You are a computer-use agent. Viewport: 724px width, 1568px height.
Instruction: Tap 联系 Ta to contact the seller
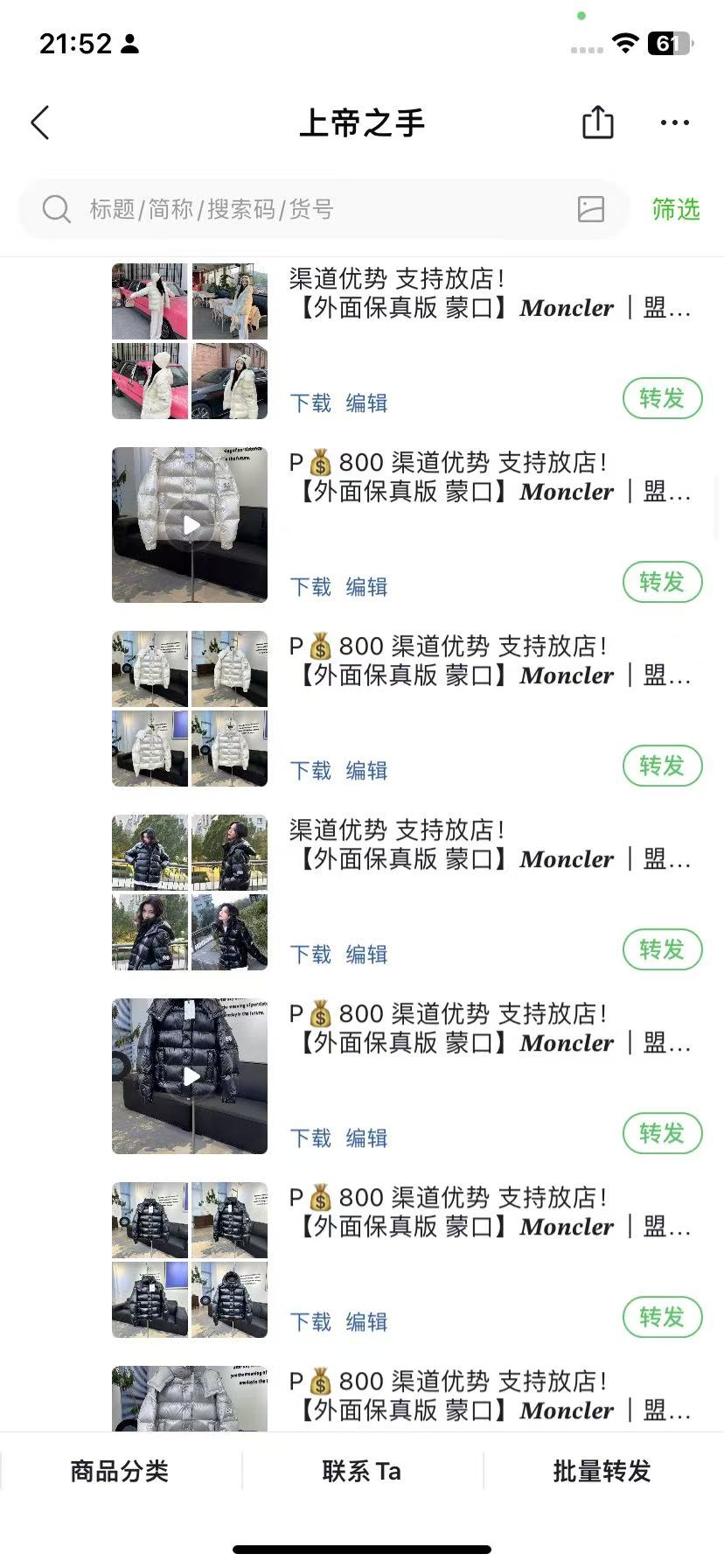click(x=362, y=1471)
